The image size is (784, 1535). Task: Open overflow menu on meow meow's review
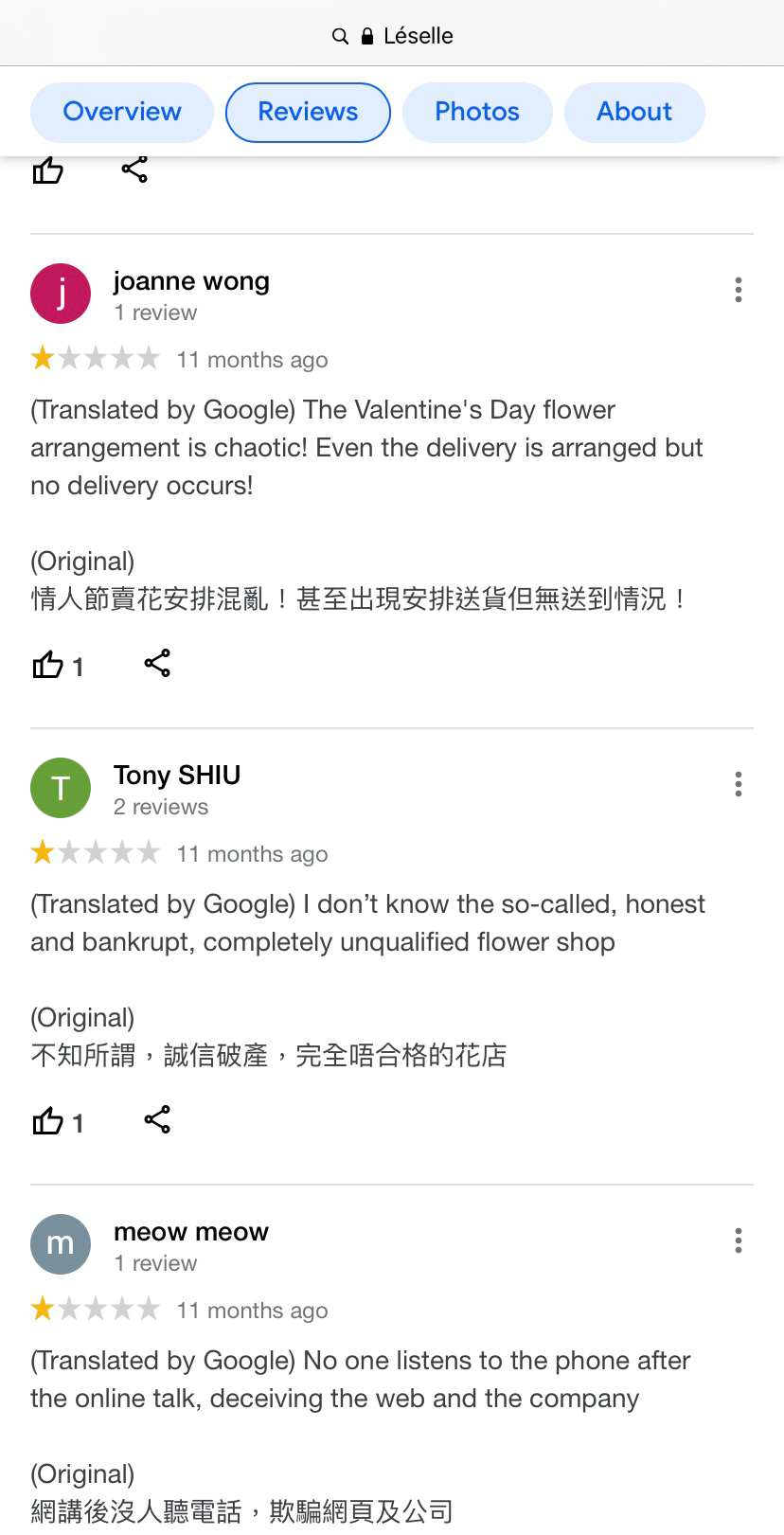pyautogui.click(x=739, y=1240)
